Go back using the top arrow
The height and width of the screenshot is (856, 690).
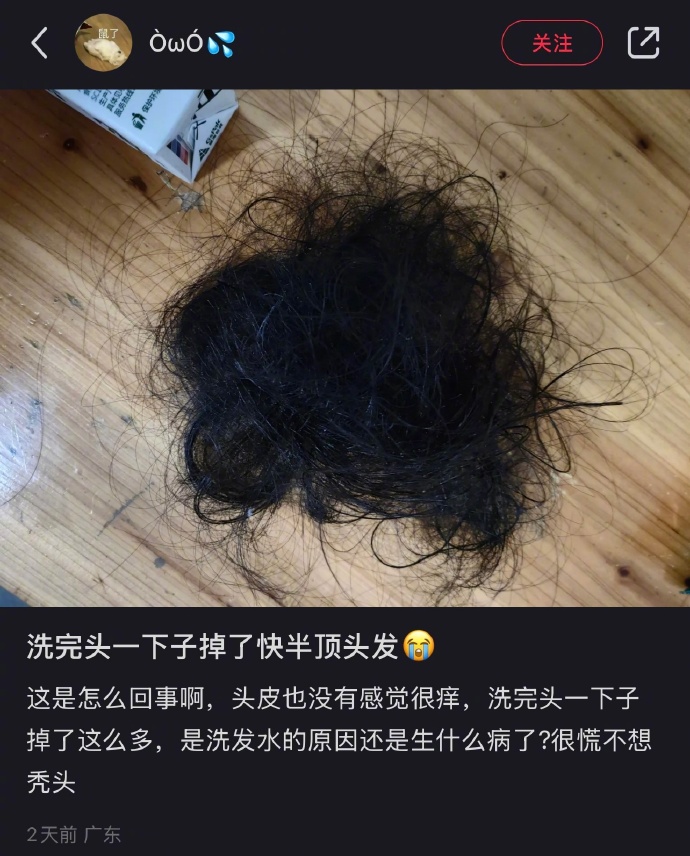click(40, 43)
